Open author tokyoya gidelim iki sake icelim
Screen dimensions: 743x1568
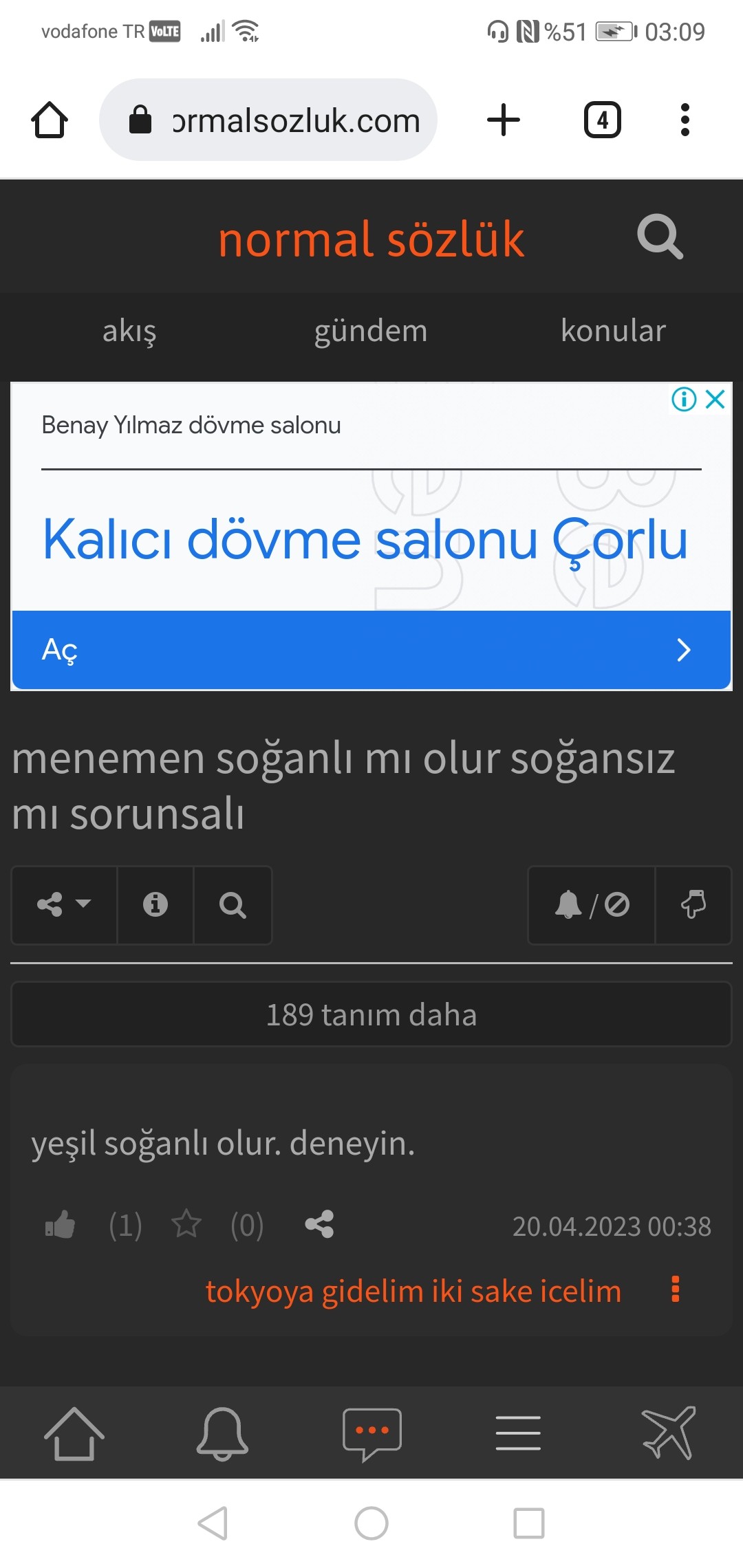(413, 1291)
